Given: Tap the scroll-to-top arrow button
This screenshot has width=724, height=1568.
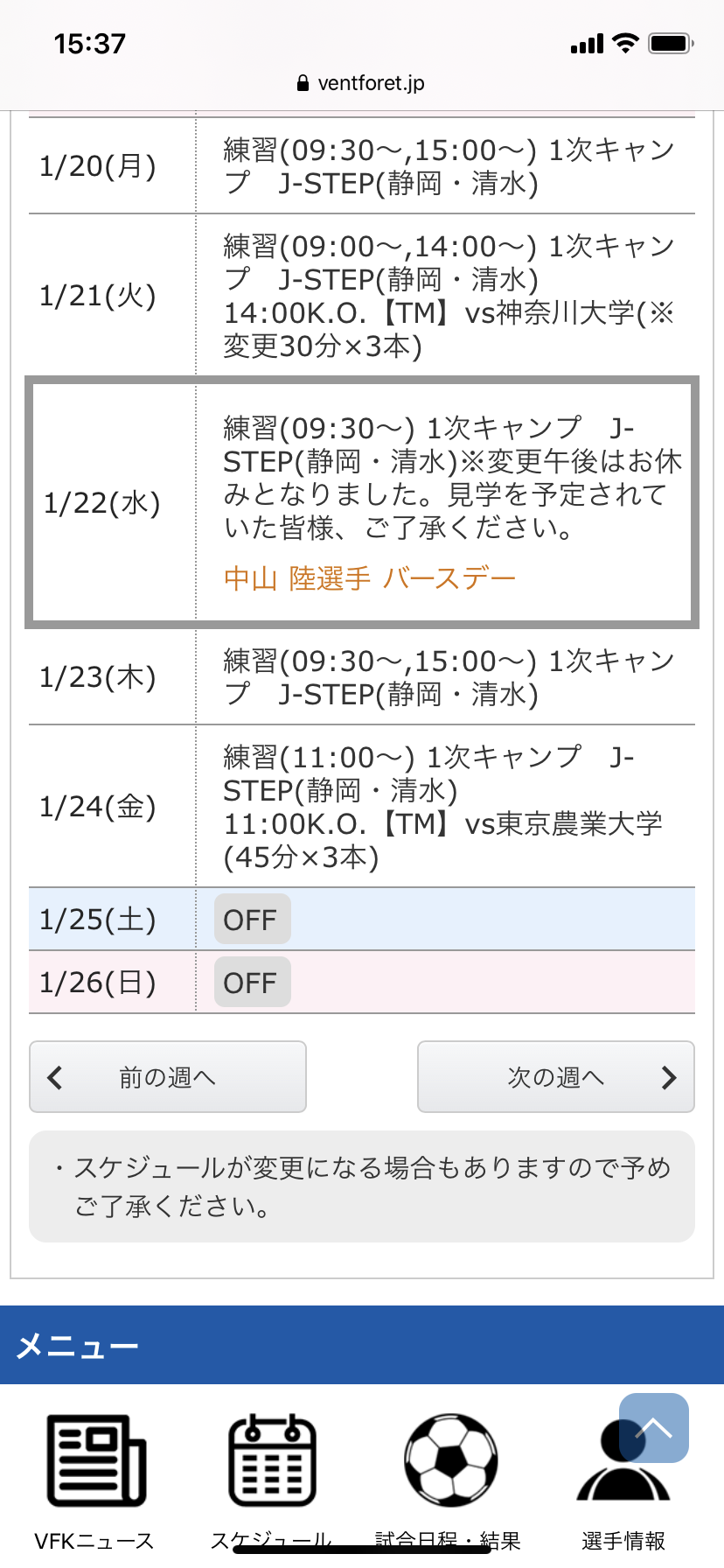Looking at the screenshot, I should [654, 1428].
